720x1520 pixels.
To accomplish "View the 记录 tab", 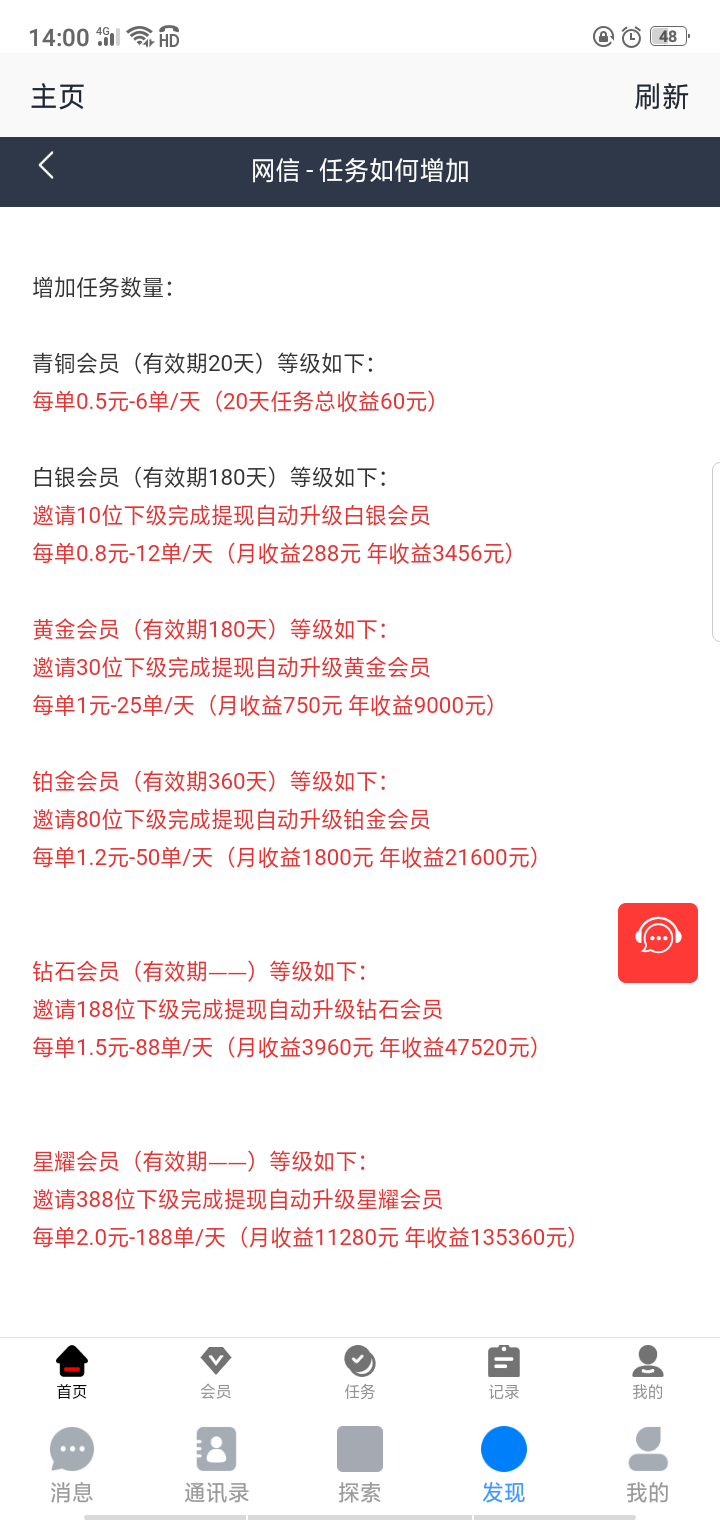I will pos(504,1371).
